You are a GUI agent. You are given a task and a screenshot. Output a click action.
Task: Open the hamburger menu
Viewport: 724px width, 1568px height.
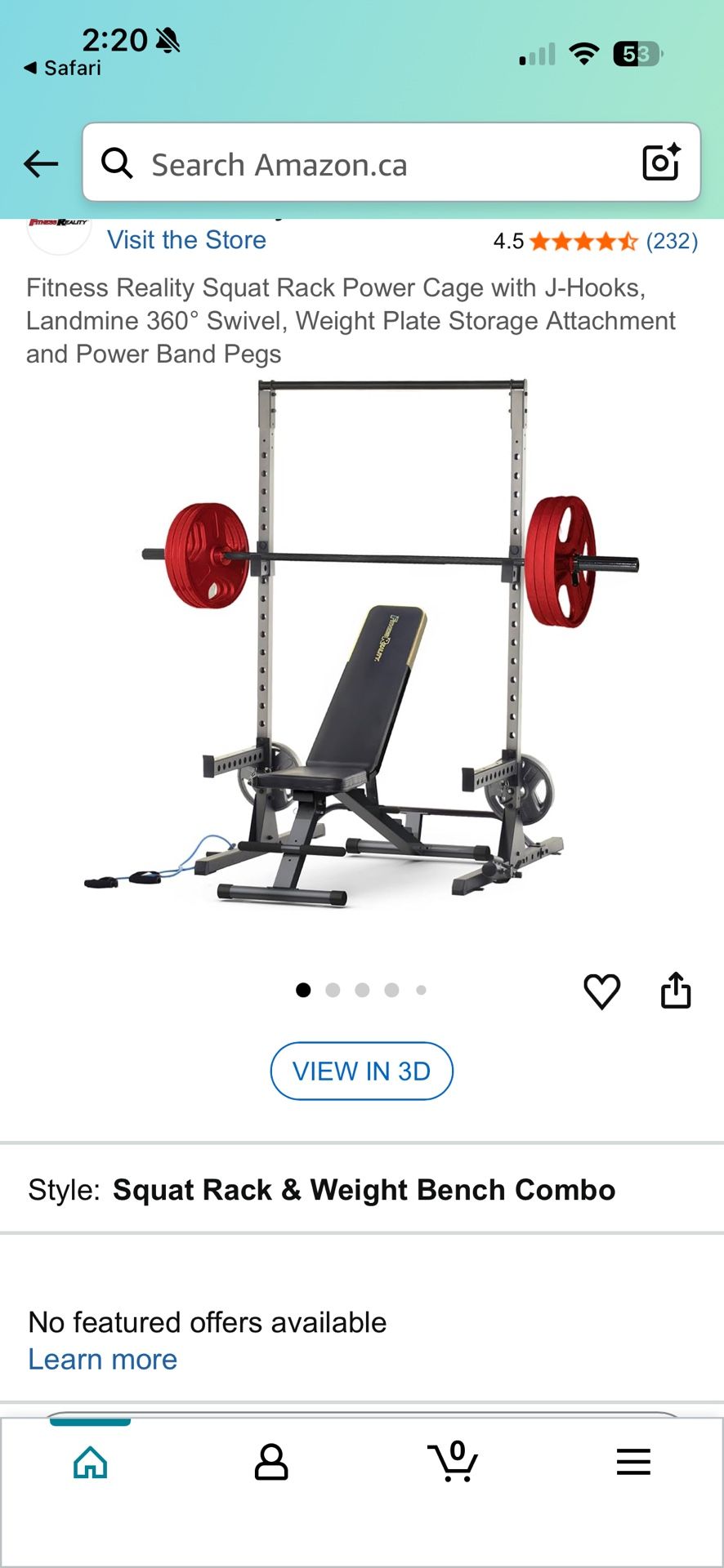632,1462
